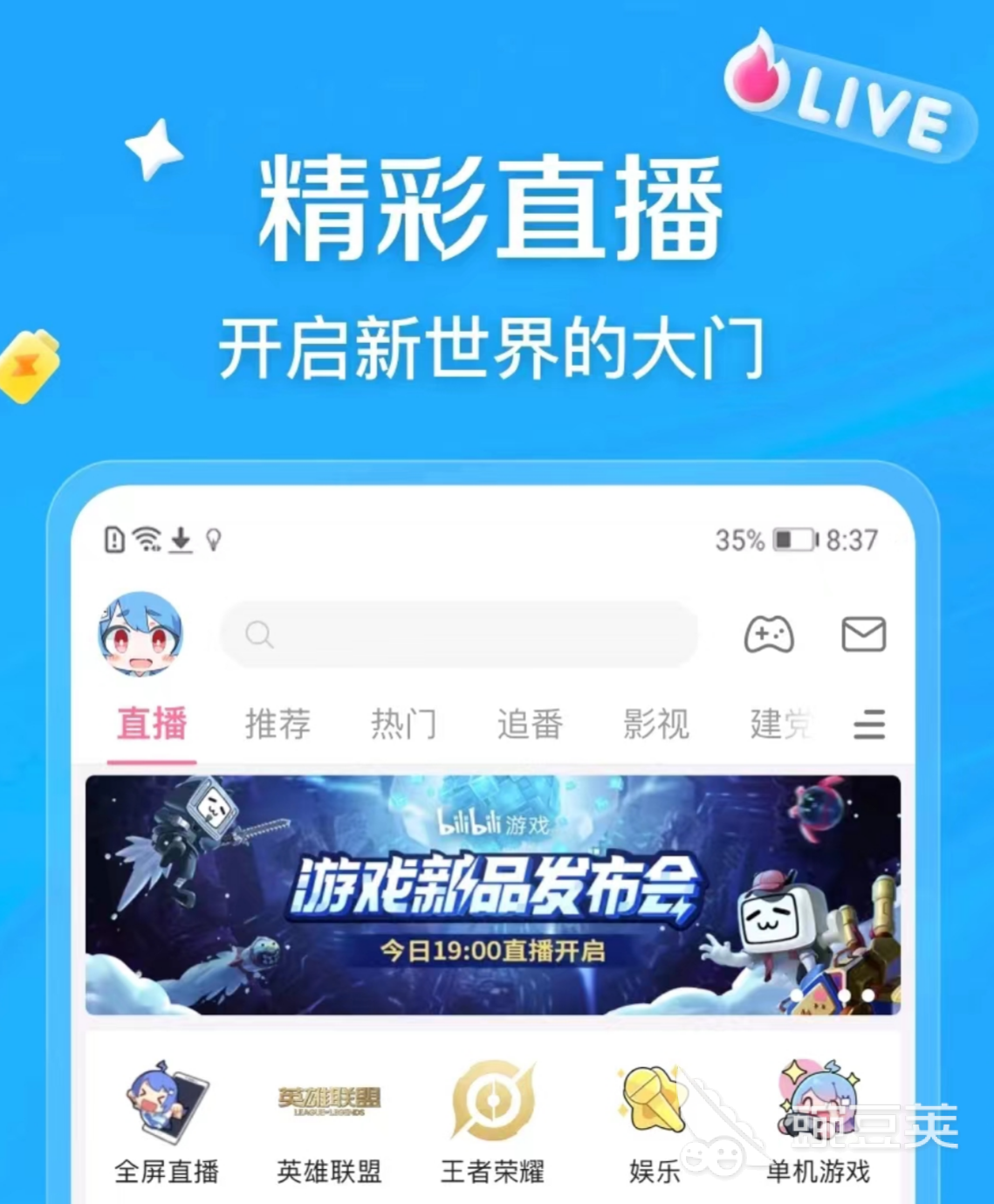Switch to the 追番 tab
Screen dimensions: 994x1204
(531, 724)
